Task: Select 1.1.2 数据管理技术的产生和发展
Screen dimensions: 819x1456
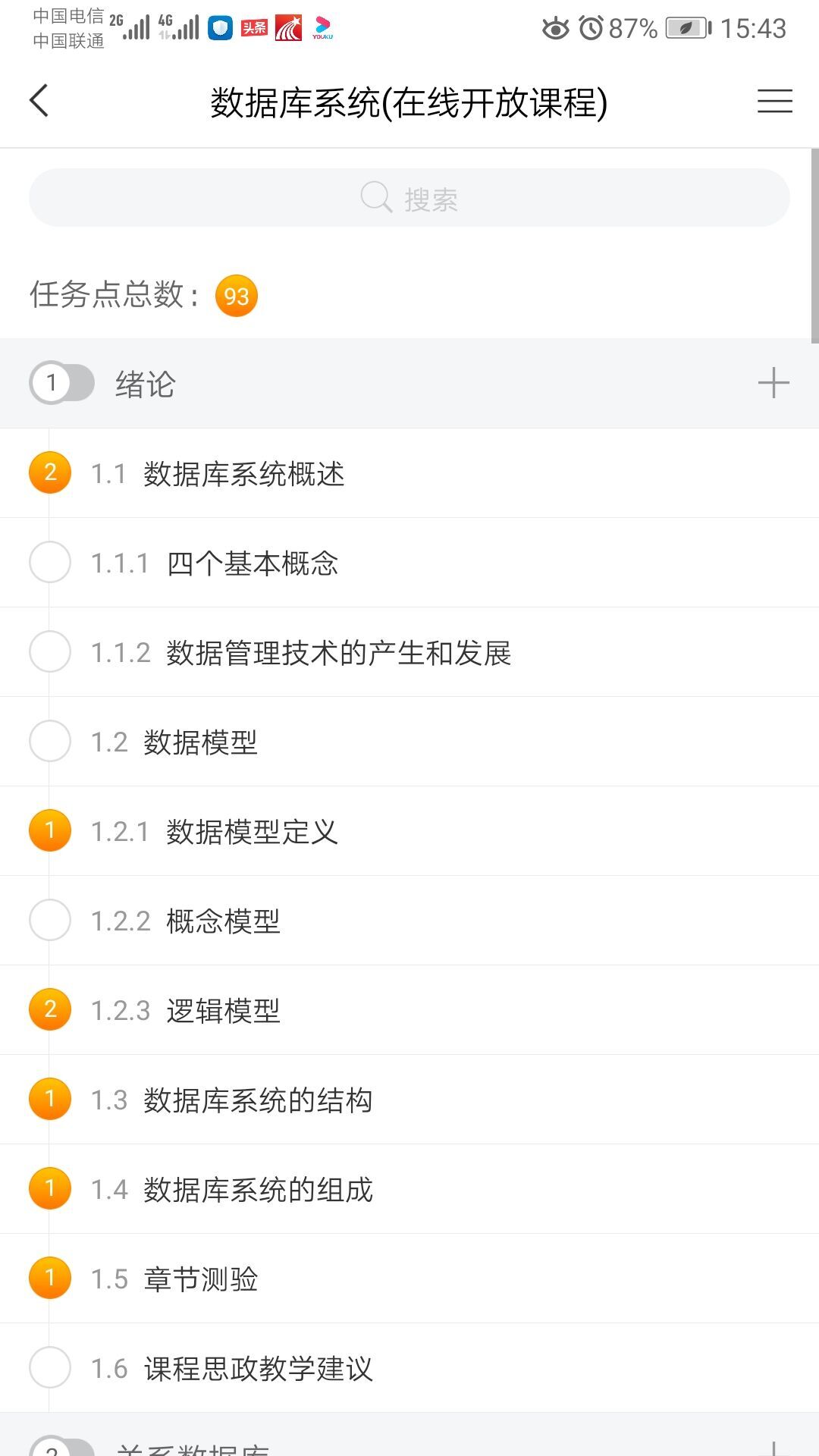Action: [x=409, y=652]
